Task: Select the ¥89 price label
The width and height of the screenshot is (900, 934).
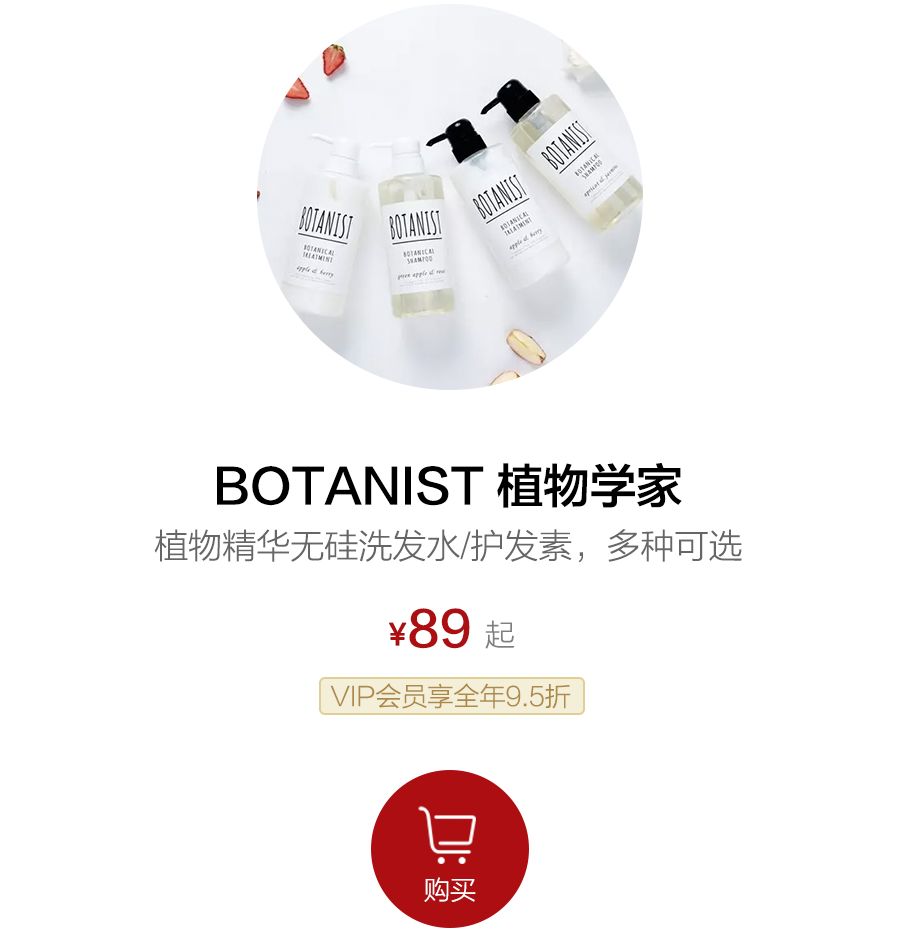Action: coord(429,630)
